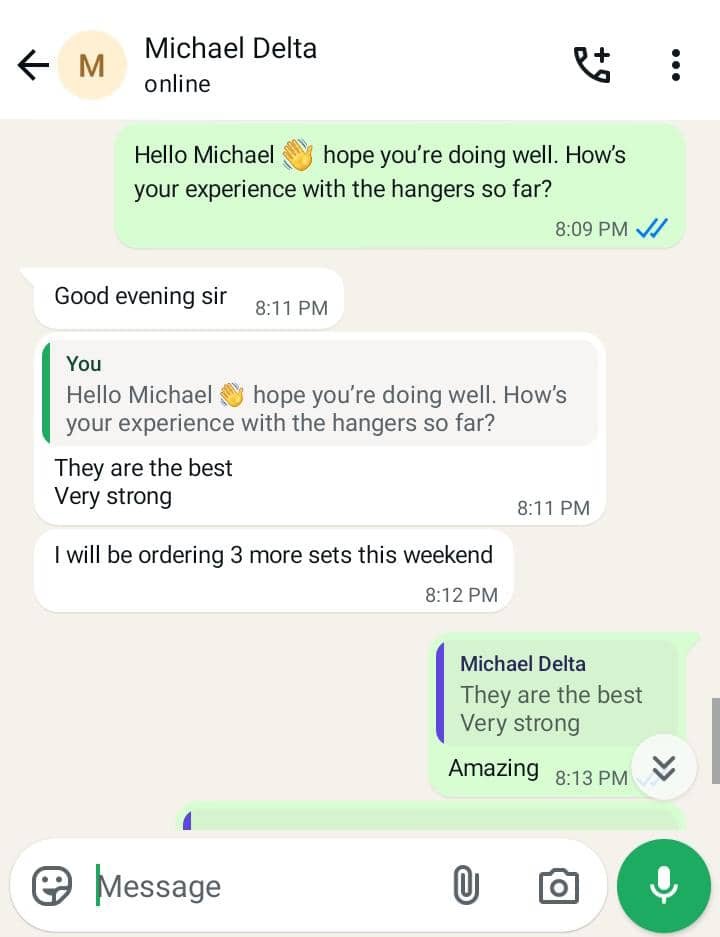Tap quoted 'Michael Delta' message in Amazing reply
Image resolution: width=720 pixels, height=937 pixels.
tap(556, 694)
